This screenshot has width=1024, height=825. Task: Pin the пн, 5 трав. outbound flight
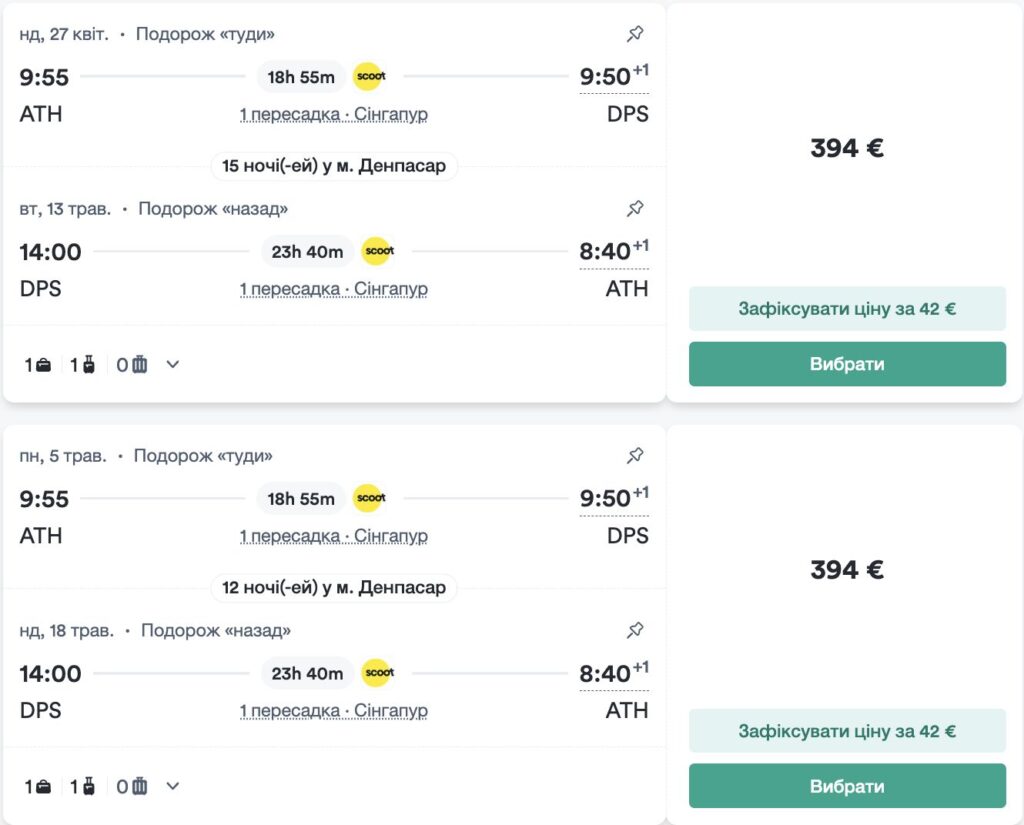point(635,456)
